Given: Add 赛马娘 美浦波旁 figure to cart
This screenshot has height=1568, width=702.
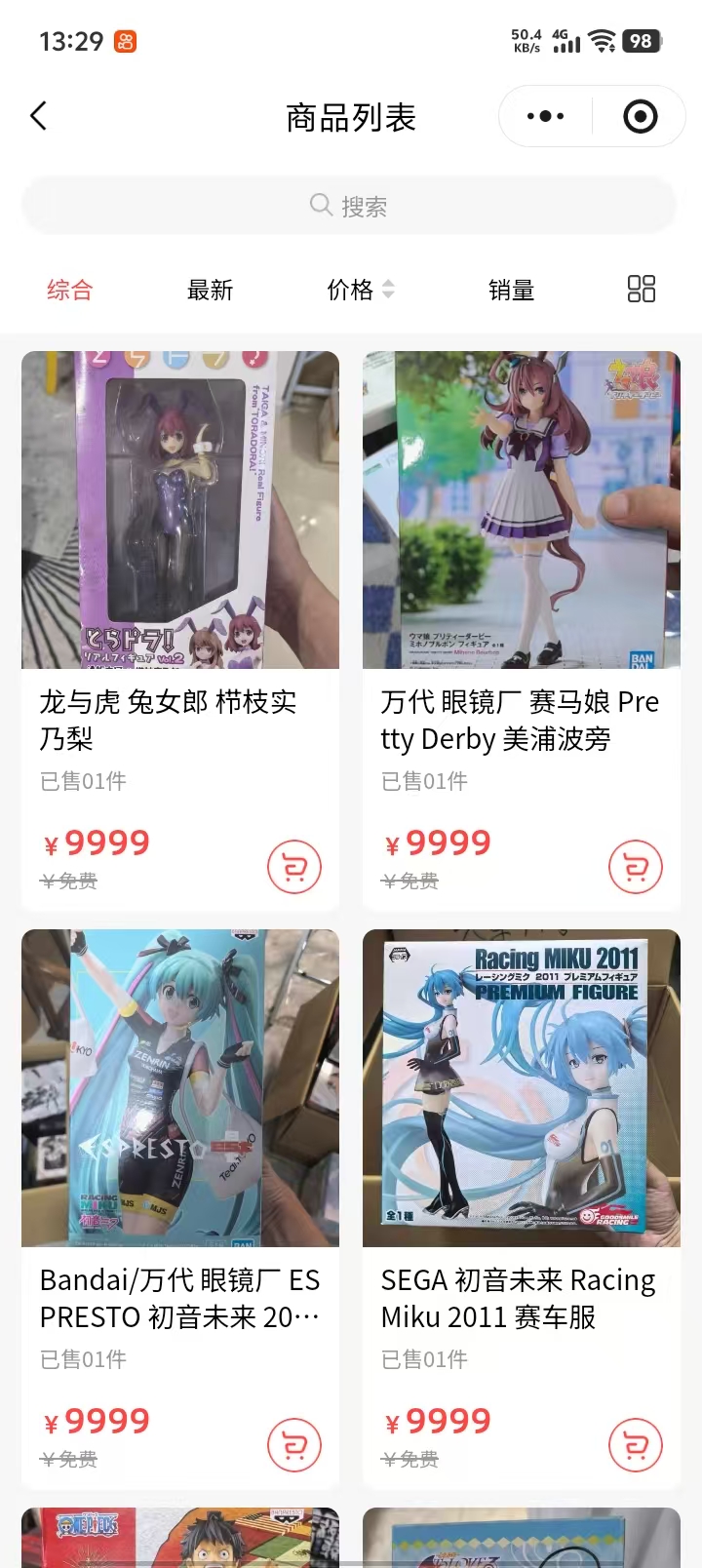Looking at the screenshot, I should click(x=635, y=866).
